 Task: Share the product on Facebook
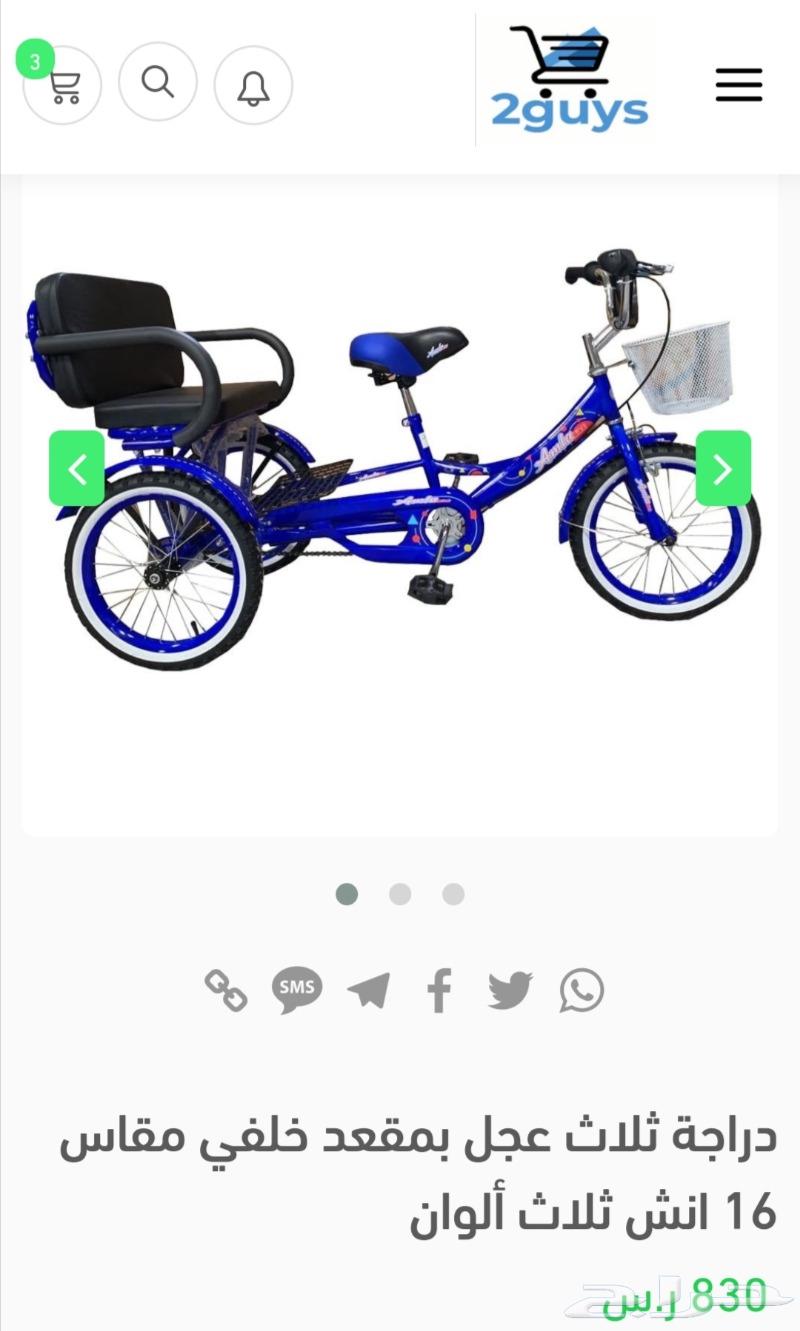439,991
